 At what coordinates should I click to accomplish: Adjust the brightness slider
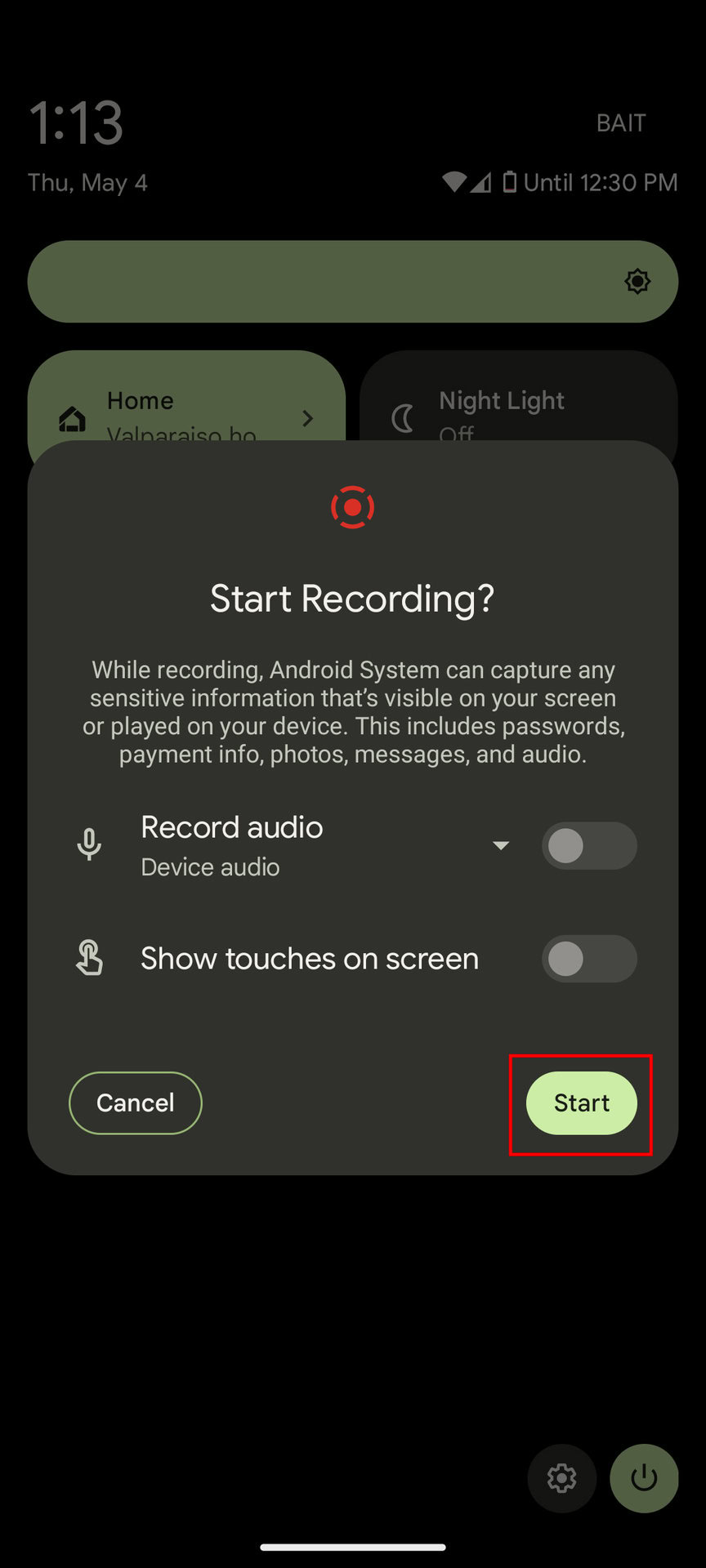[353, 282]
